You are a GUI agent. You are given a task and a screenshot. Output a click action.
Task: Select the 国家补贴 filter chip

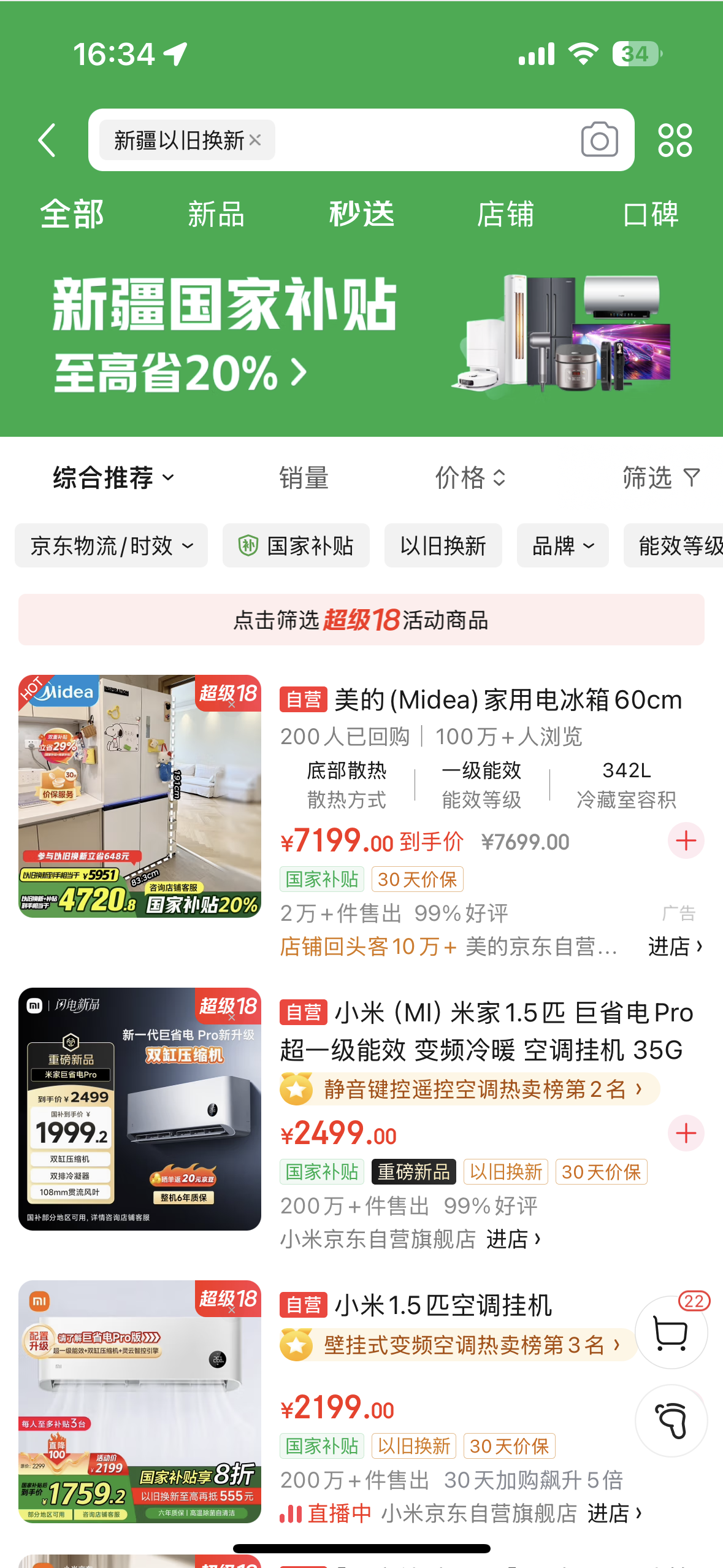296,545
